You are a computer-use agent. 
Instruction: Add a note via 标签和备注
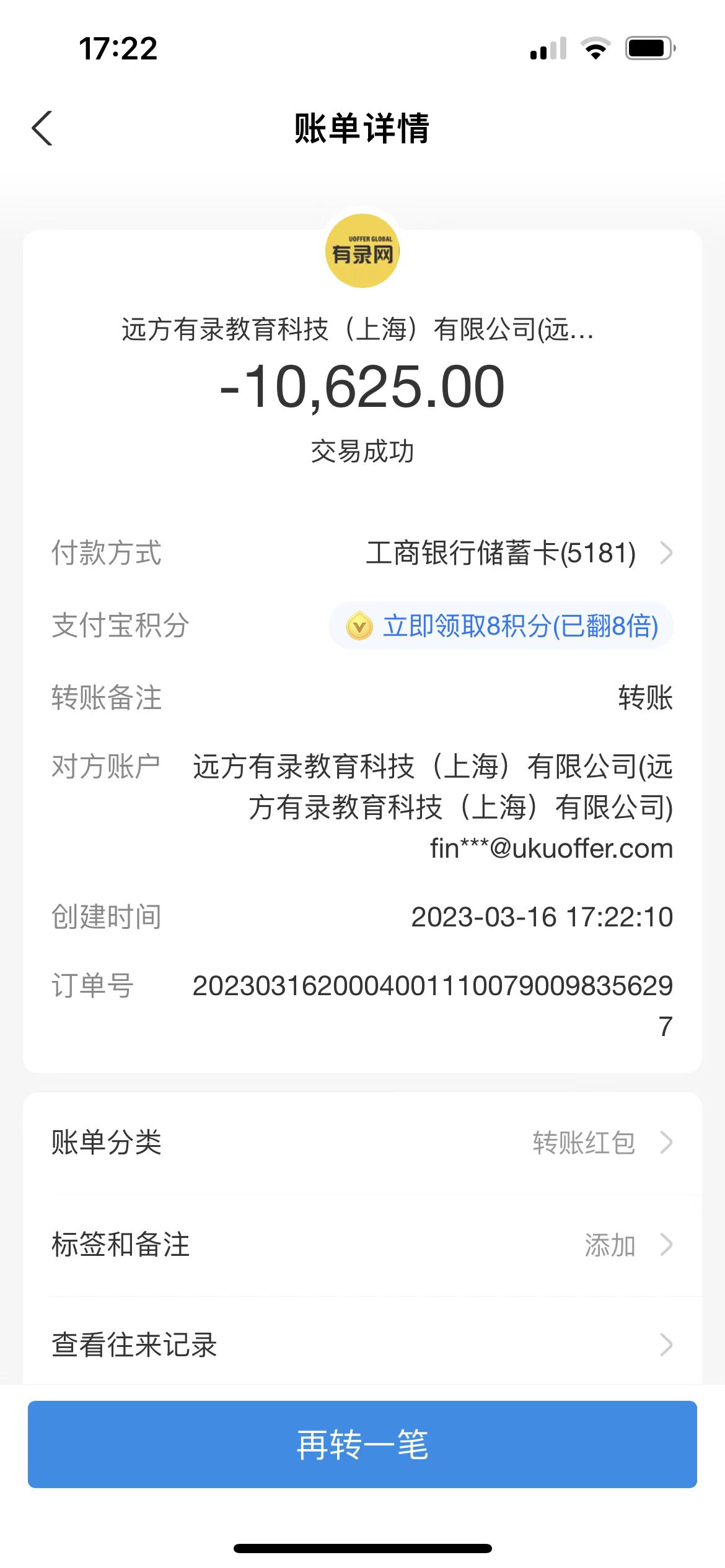tap(362, 1245)
